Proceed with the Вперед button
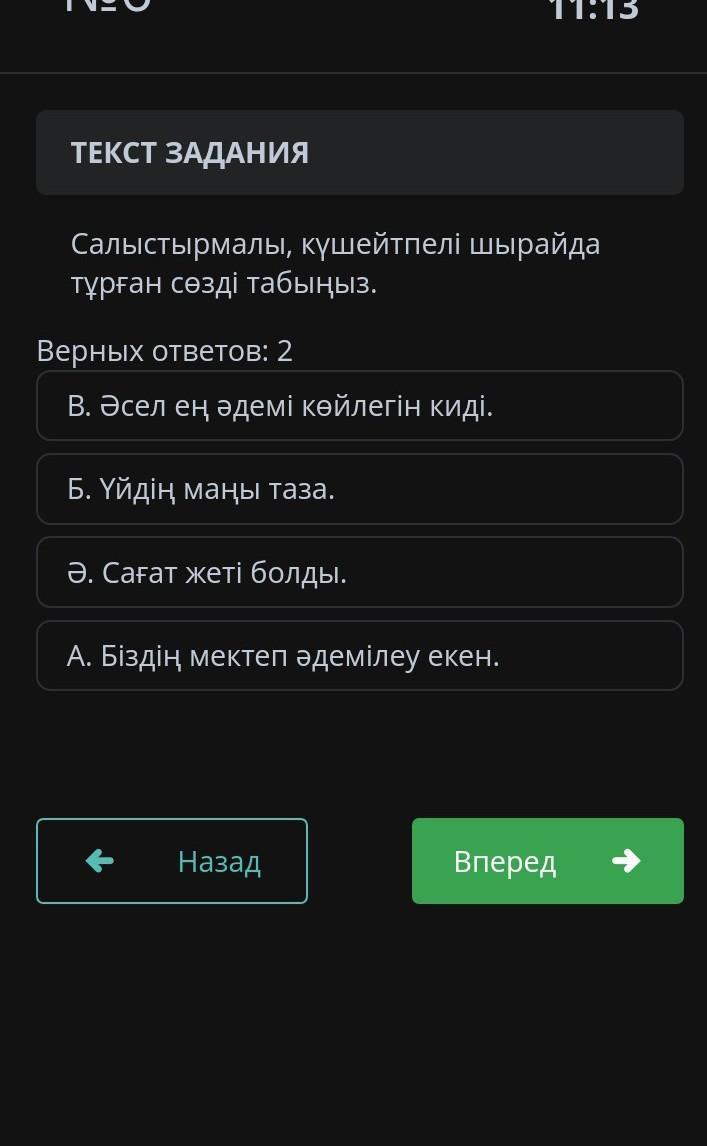The height and width of the screenshot is (1146, 707). pyautogui.click(x=547, y=861)
